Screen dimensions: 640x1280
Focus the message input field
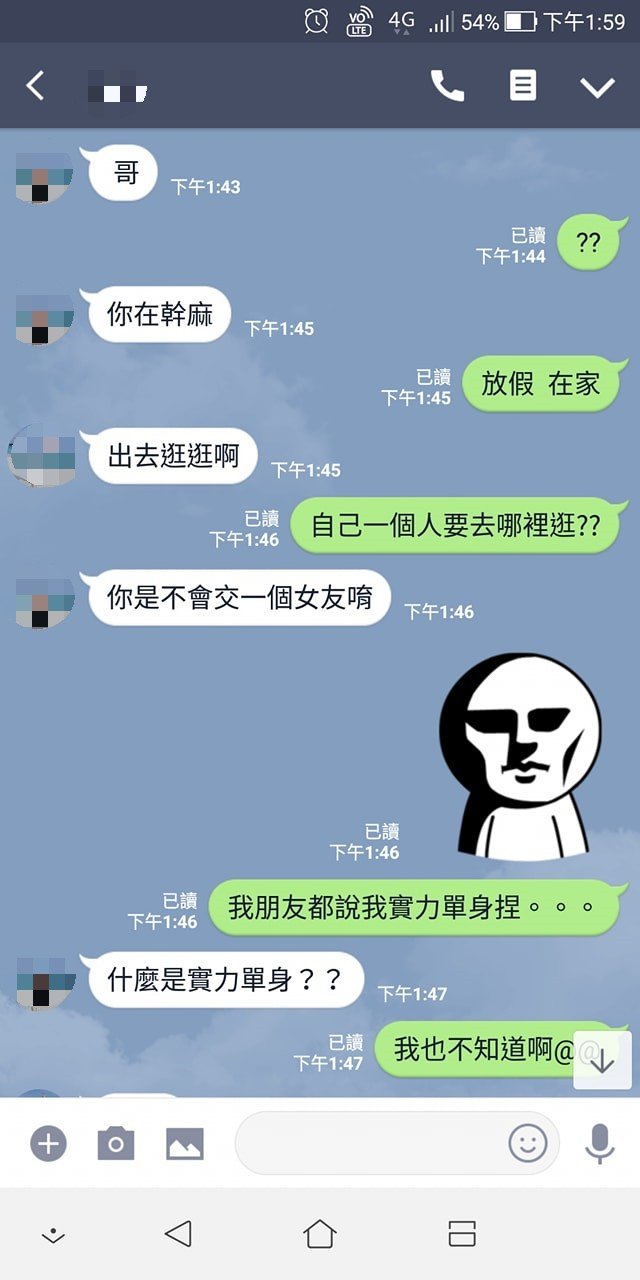[x=370, y=1142]
